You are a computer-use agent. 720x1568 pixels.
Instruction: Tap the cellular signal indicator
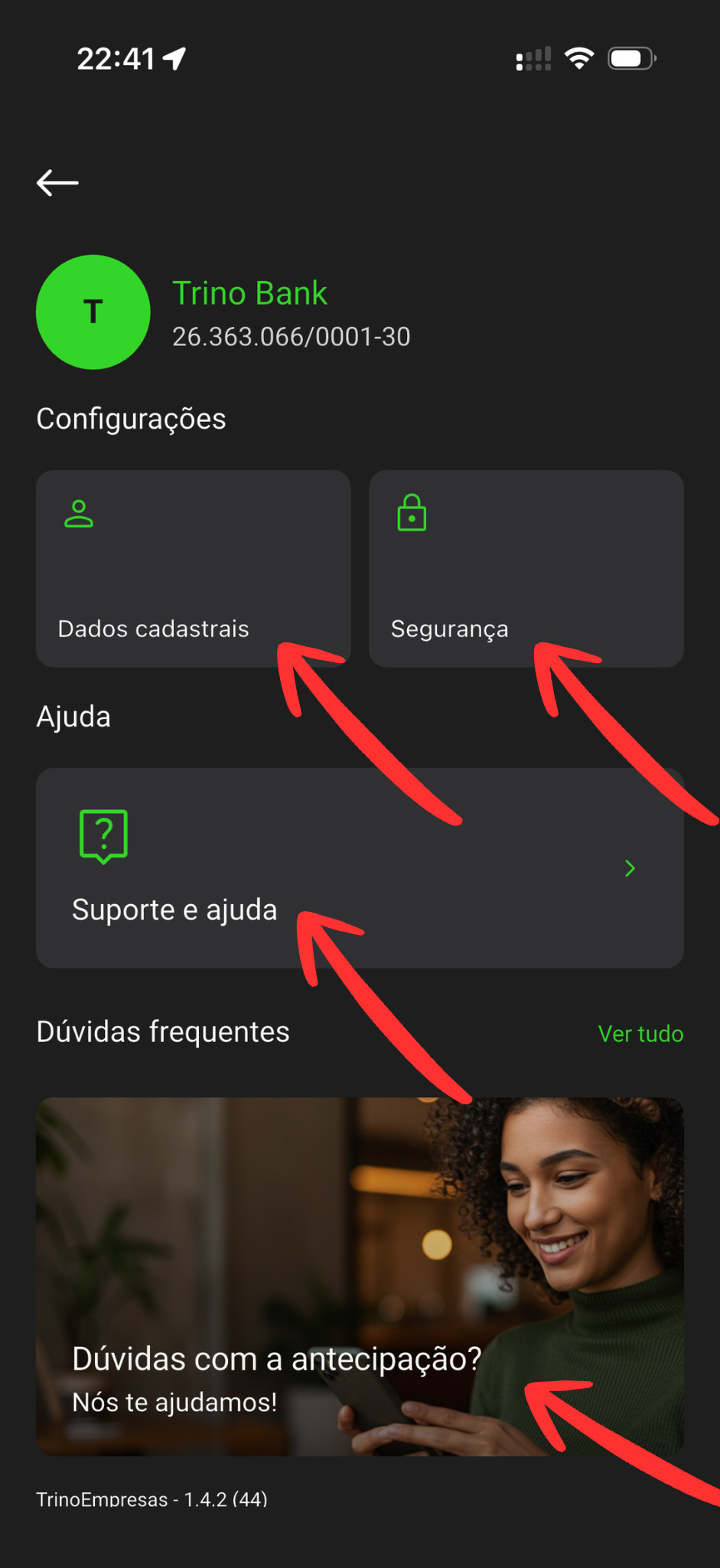[x=533, y=57]
